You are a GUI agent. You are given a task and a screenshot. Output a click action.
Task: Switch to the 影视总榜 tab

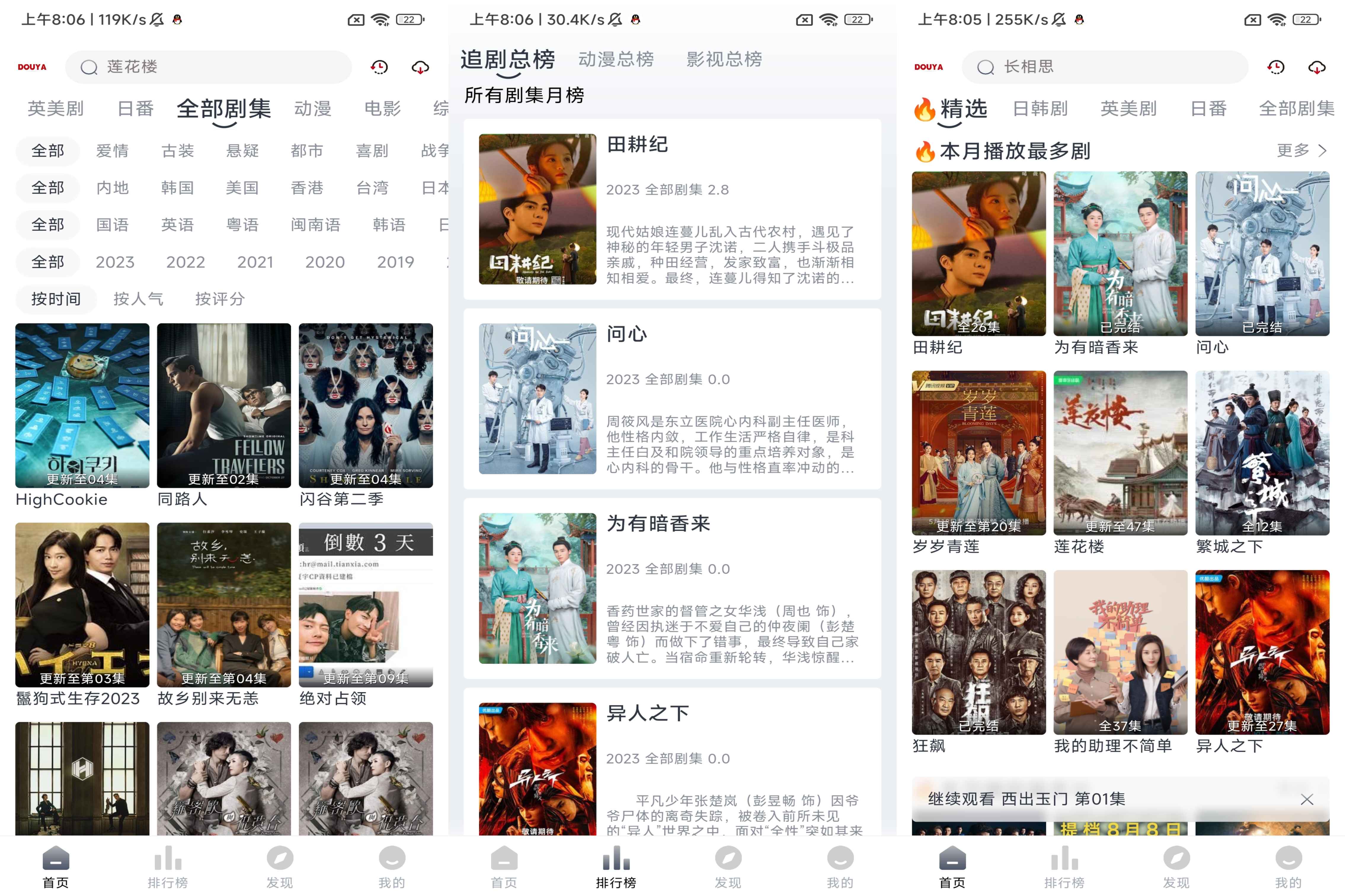[x=724, y=60]
